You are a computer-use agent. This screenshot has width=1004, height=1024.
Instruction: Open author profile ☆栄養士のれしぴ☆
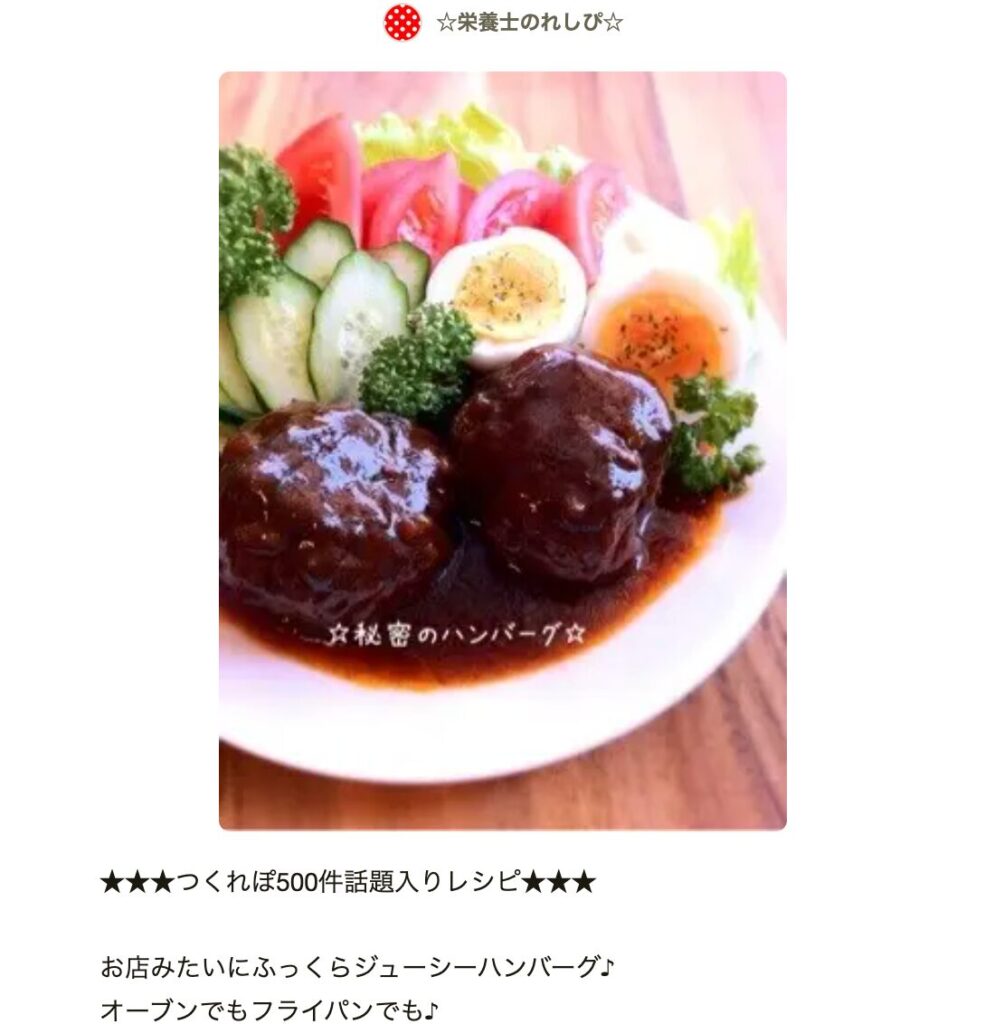(528, 22)
